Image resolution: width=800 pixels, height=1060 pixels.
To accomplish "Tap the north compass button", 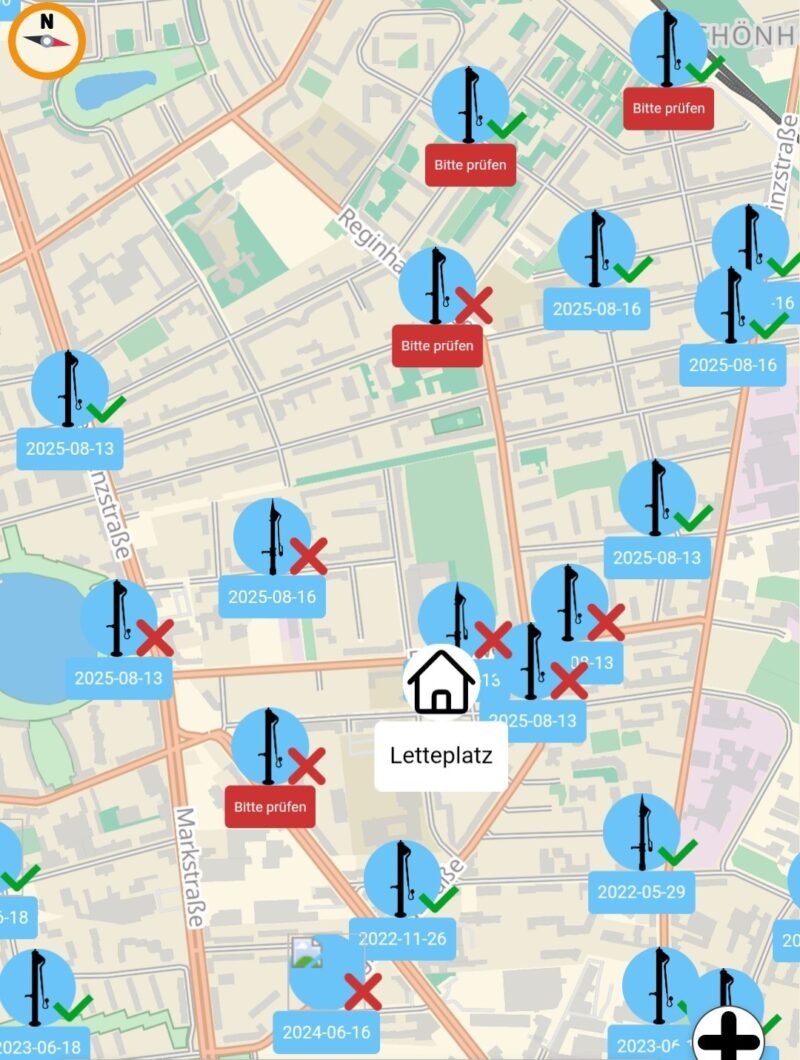I will pos(46,40).
